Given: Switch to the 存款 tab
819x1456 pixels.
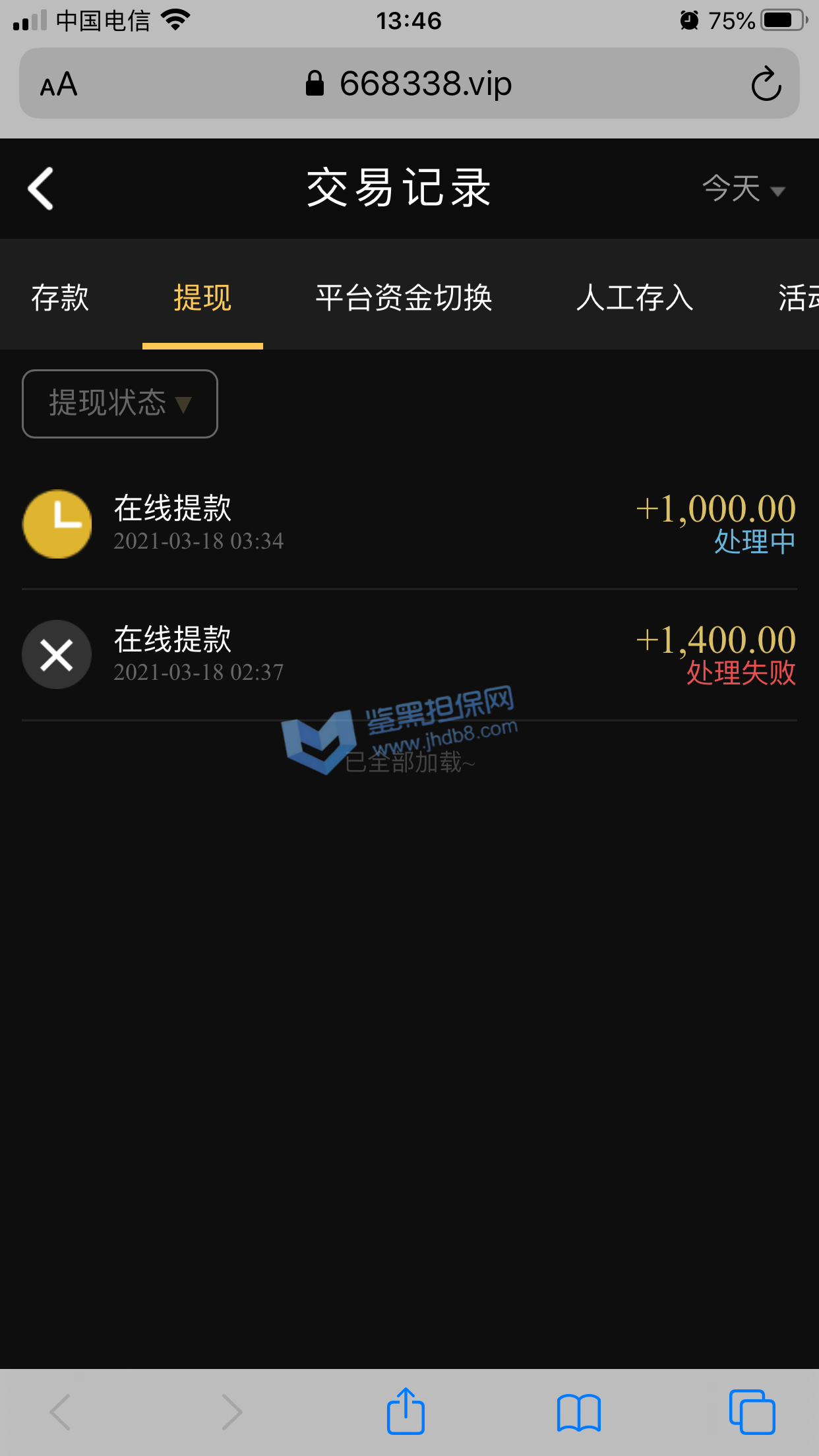Looking at the screenshot, I should pos(60,297).
